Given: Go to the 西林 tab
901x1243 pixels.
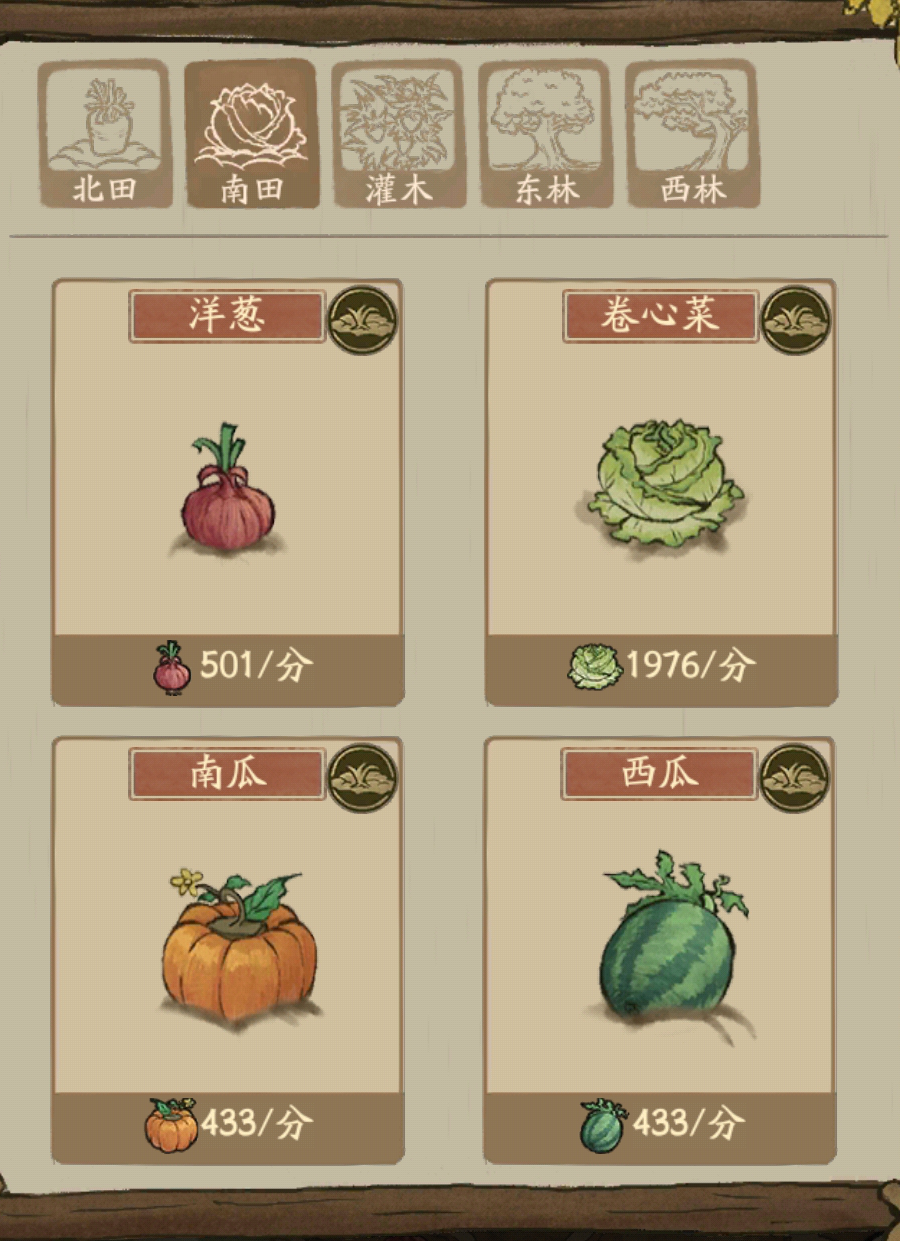Looking at the screenshot, I should pos(692,133).
